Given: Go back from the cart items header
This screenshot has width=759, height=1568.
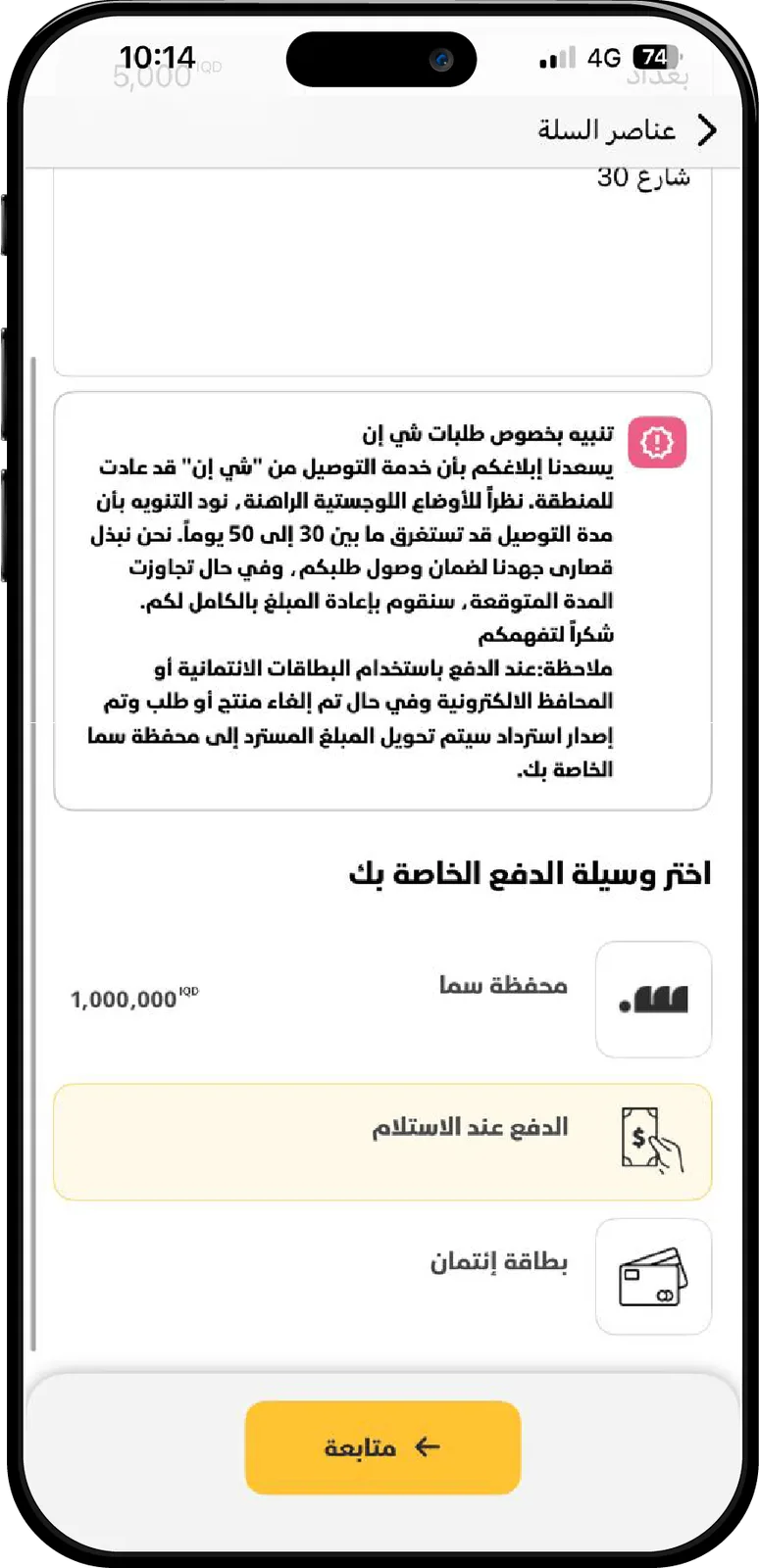Looking at the screenshot, I should pos(707,129).
